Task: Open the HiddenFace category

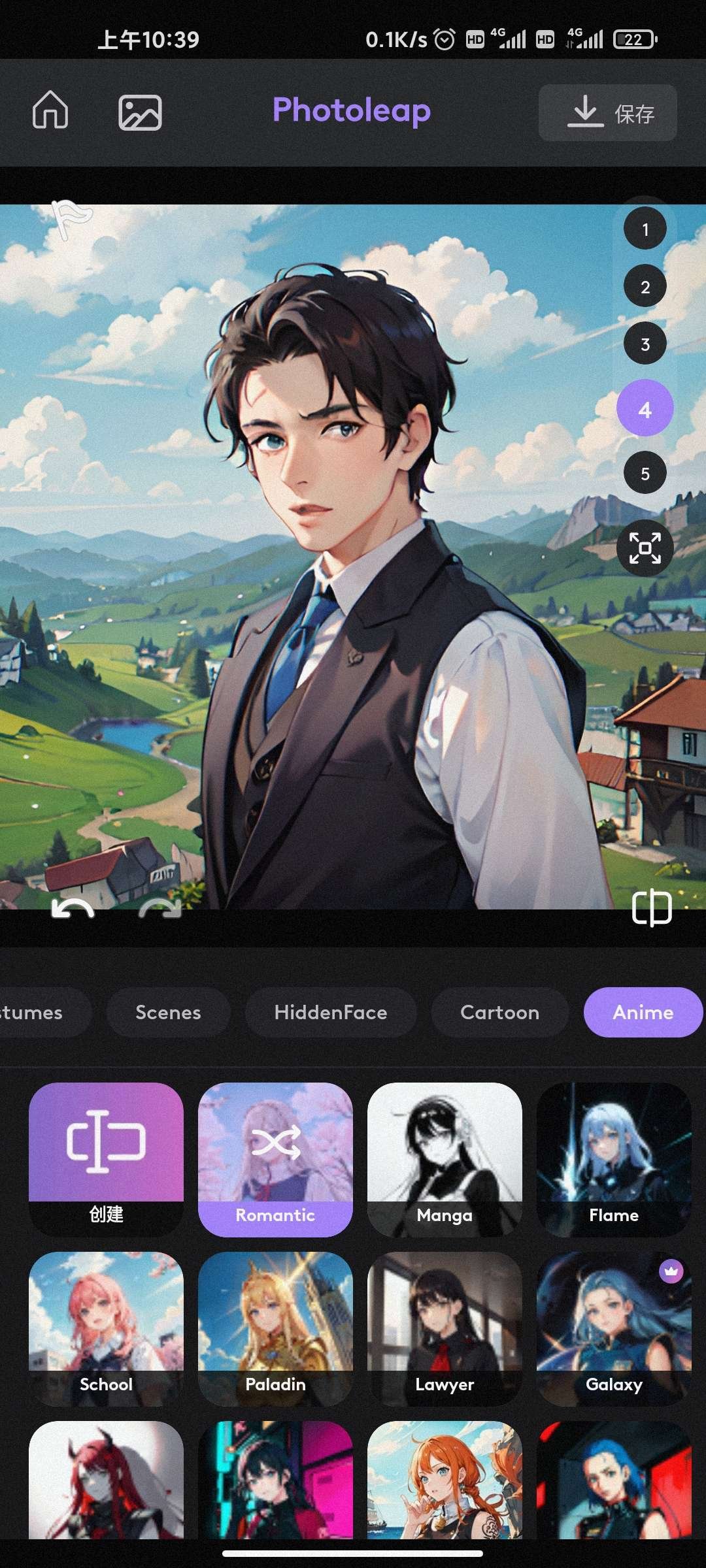Action: pyautogui.click(x=330, y=1012)
